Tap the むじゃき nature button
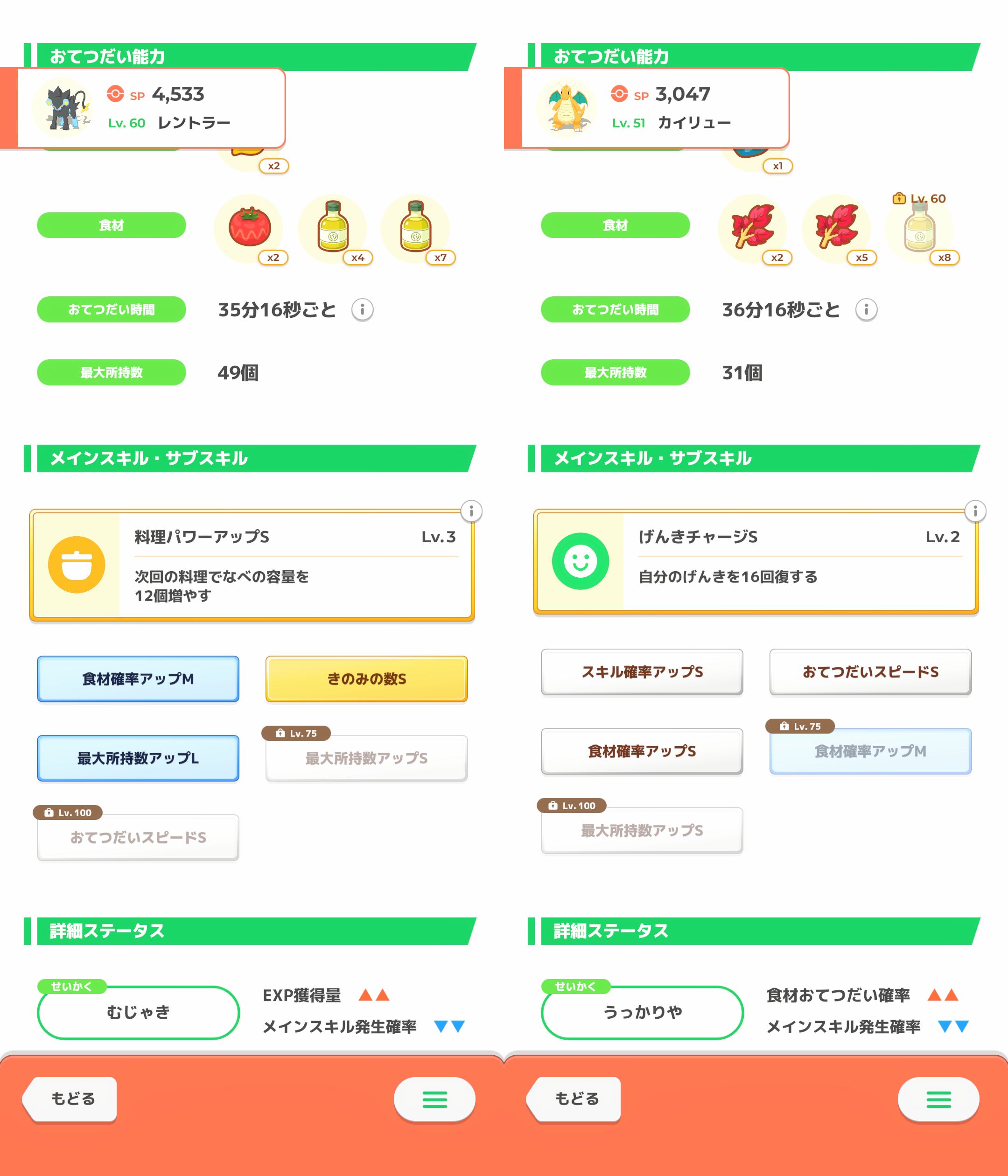This screenshot has width=1008, height=1176. tap(138, 1013)
